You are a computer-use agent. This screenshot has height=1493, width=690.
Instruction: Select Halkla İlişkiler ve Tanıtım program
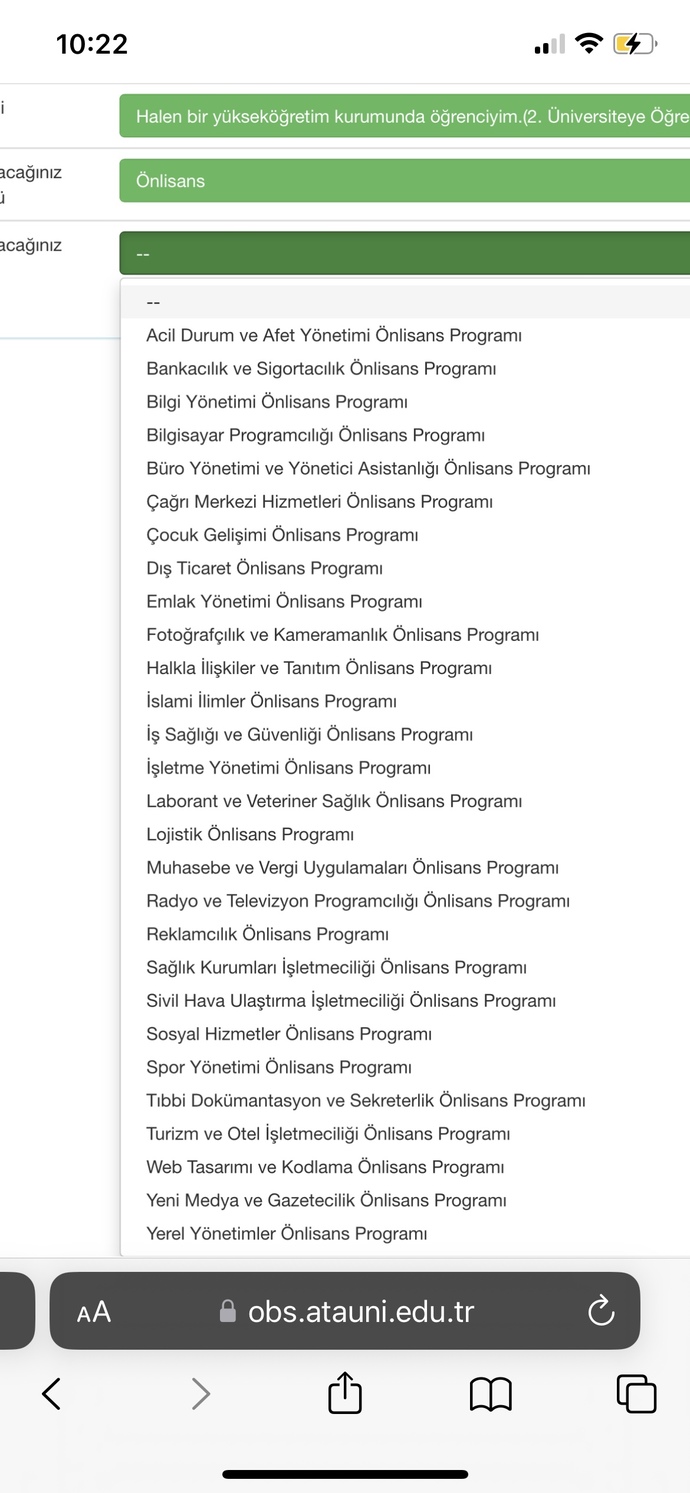point(405,668)
